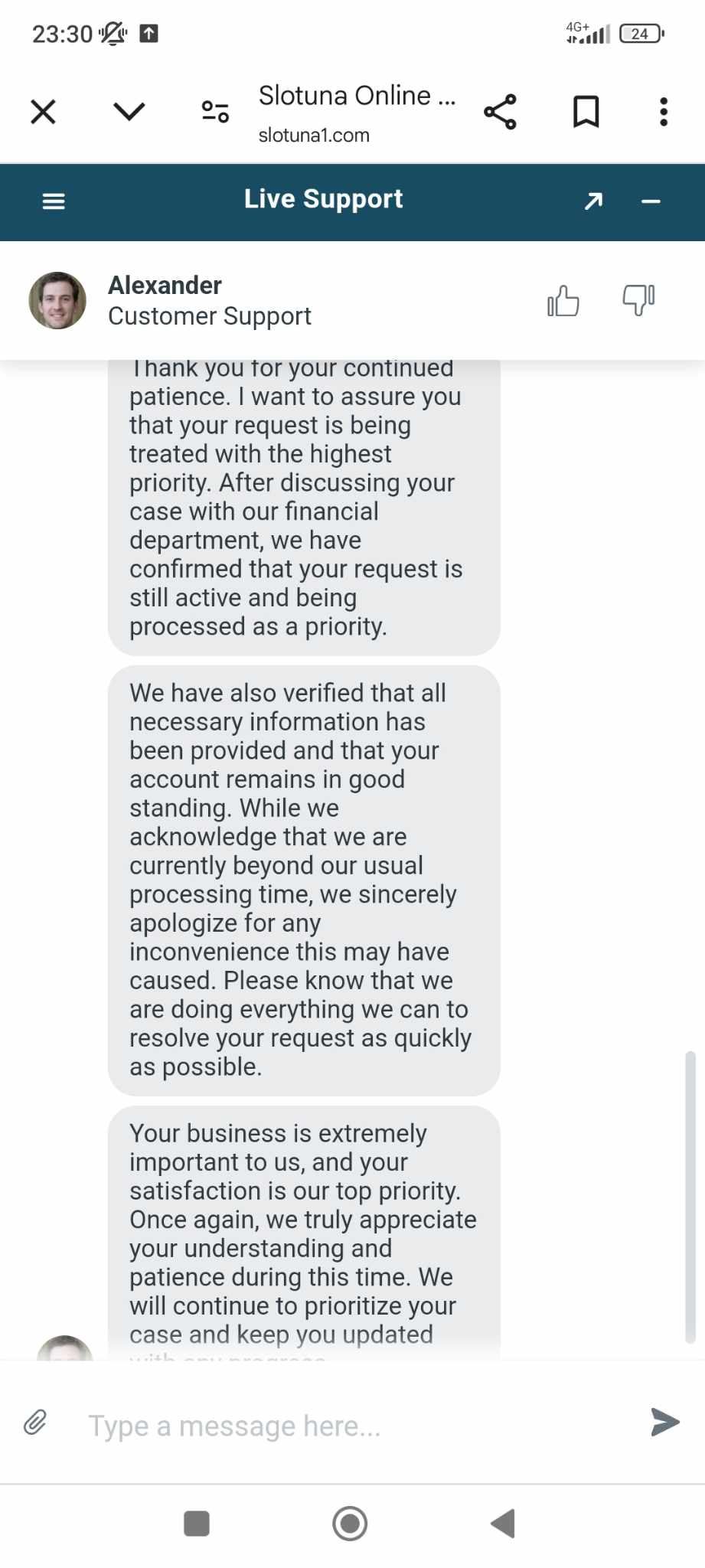
Task: Open the Live Support hamburger menu
Action: (54, 201)
